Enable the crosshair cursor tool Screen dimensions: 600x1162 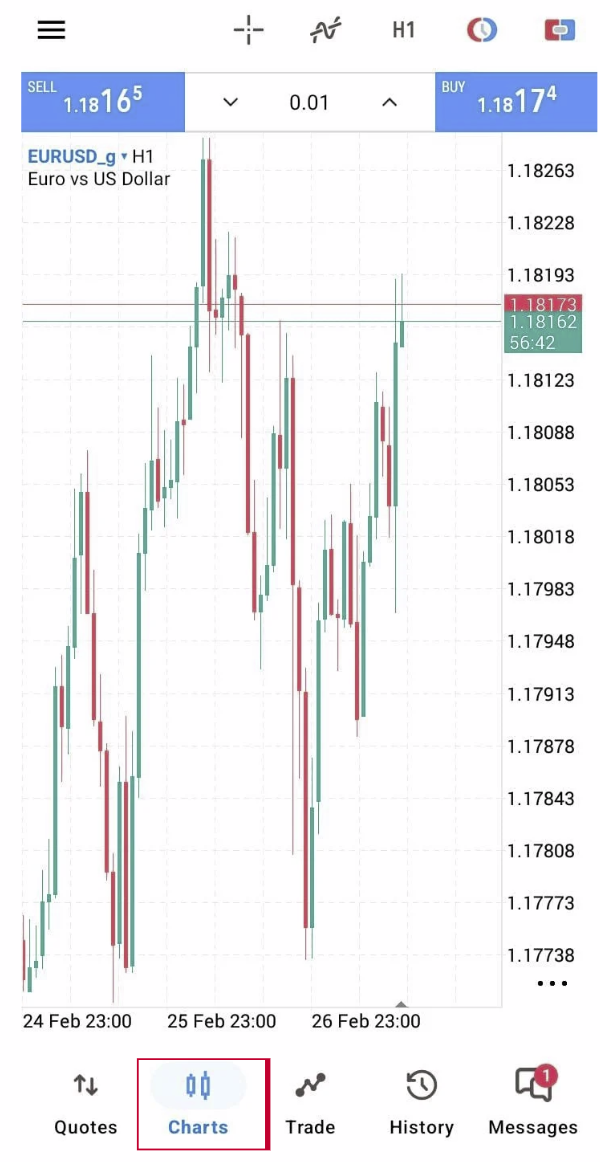click(x=248, y=30)
